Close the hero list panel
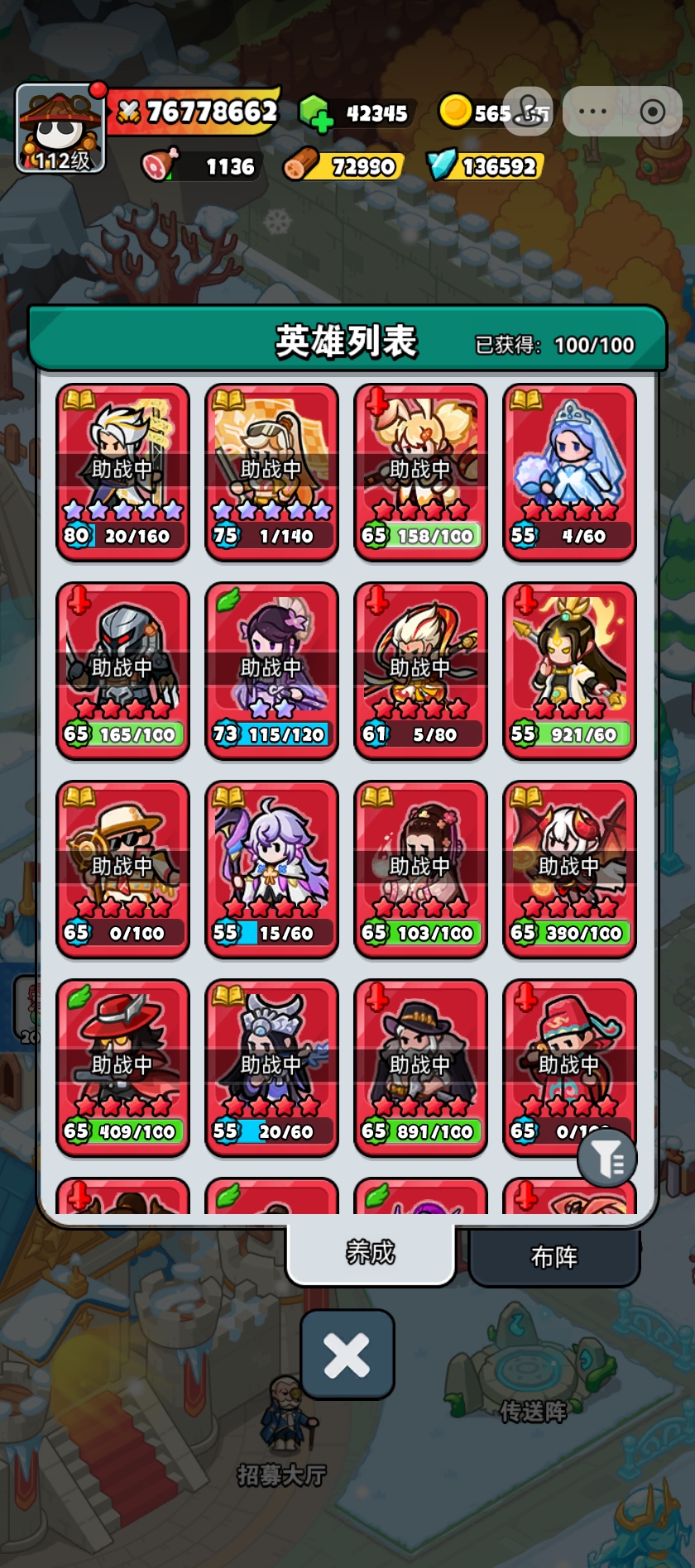 pyautogui.click(x=347, y=1355)
